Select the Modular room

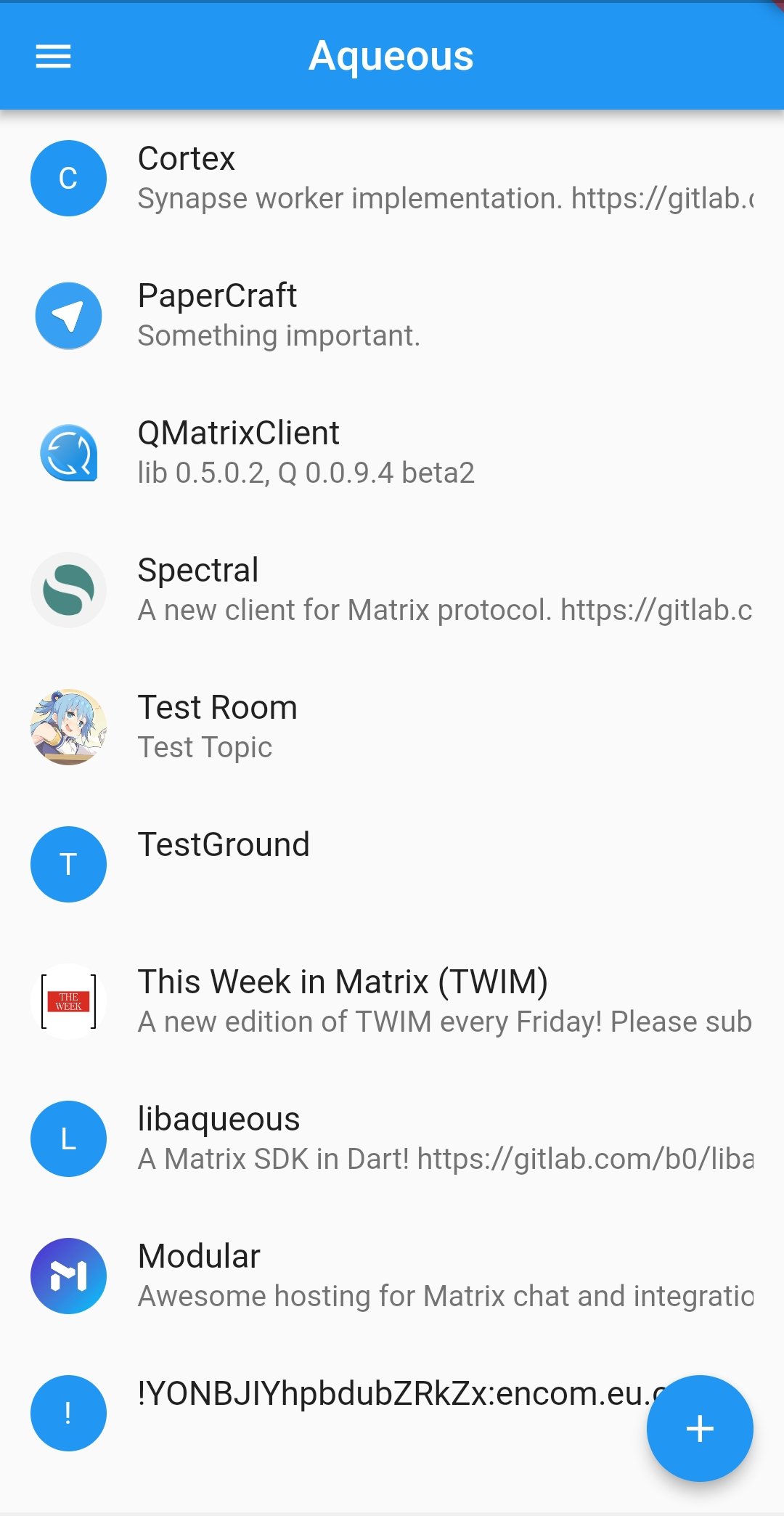(x=392, y=1276)
